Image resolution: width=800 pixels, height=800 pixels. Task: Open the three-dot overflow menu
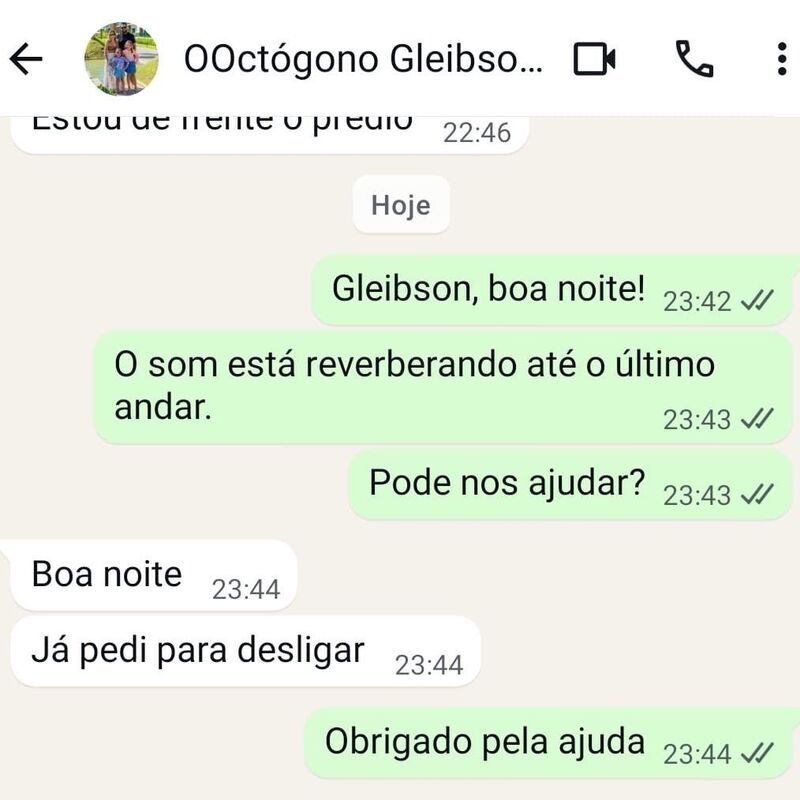point(782,59)
